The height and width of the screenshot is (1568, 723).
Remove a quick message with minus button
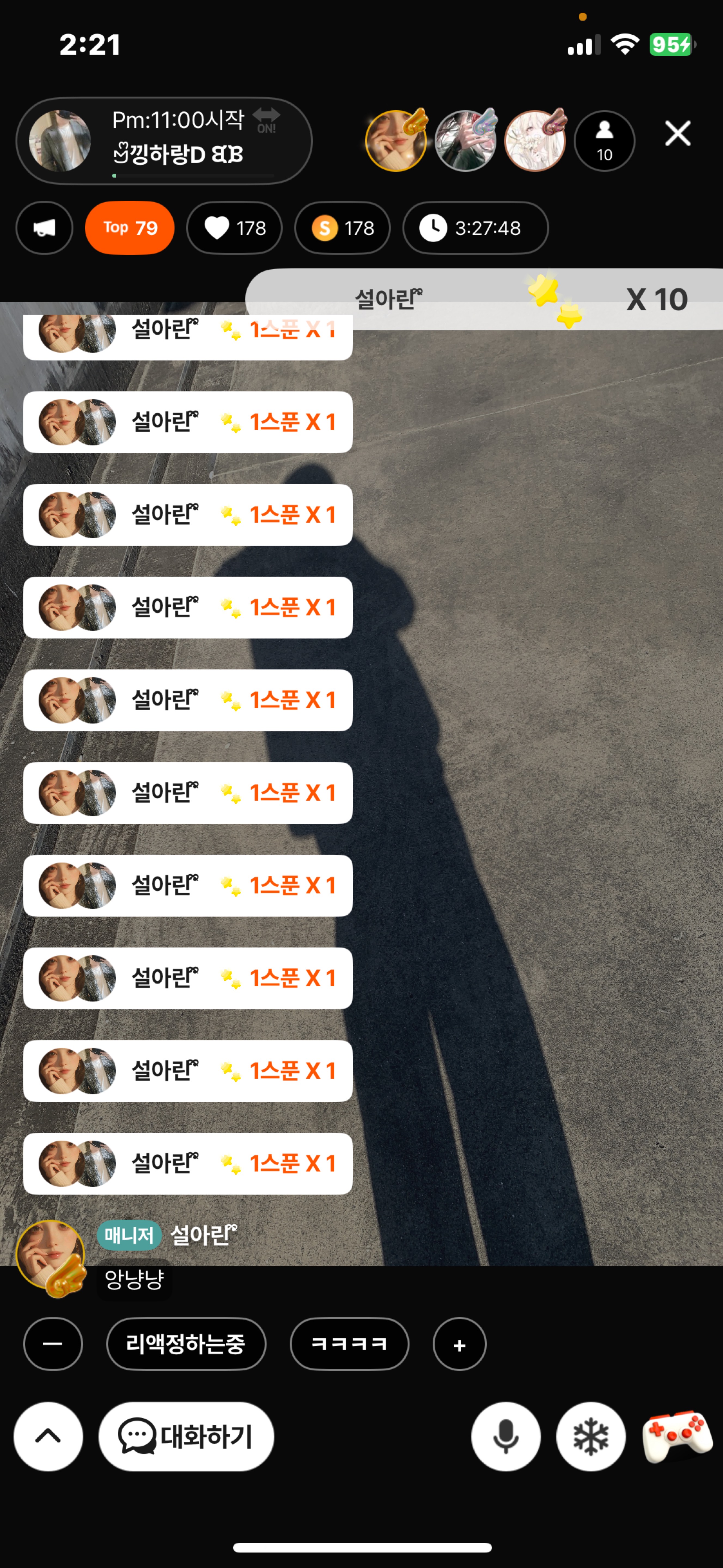point(53,1344)
